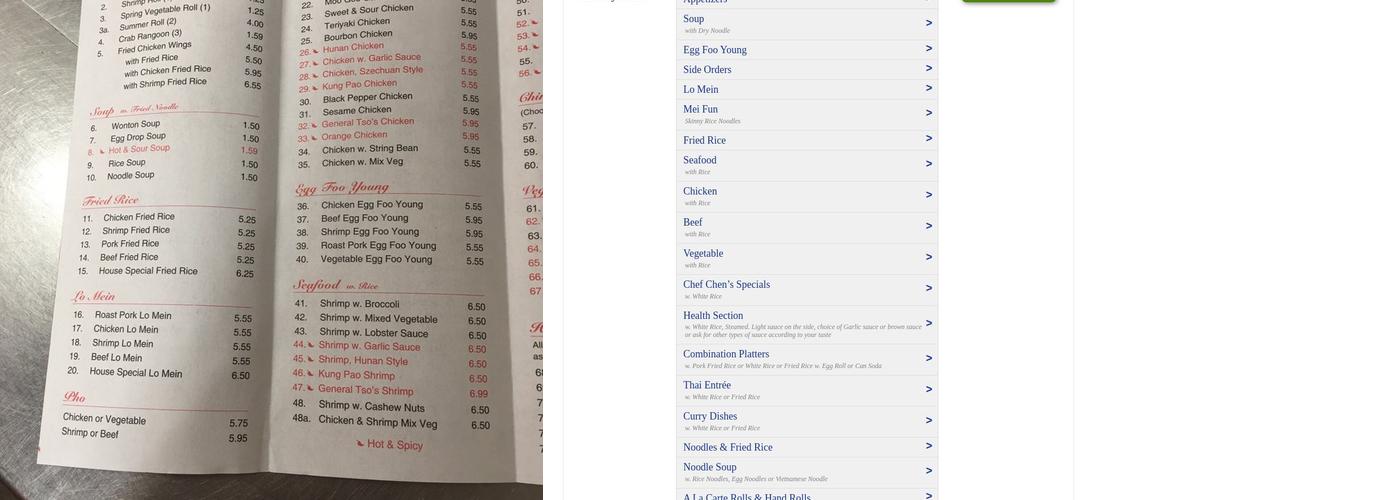
Task: Expand the Noodle Soup section
Action: tap(709, 467)
